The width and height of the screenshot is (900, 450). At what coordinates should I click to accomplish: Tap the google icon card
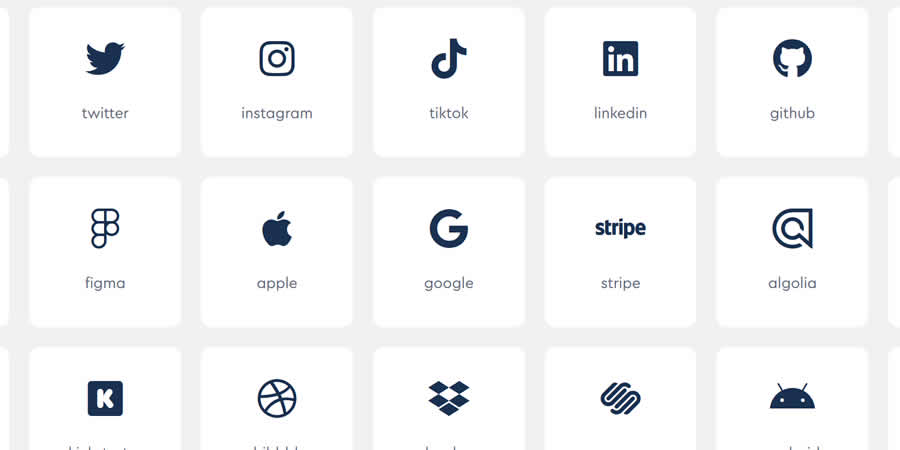click(449, 252)
